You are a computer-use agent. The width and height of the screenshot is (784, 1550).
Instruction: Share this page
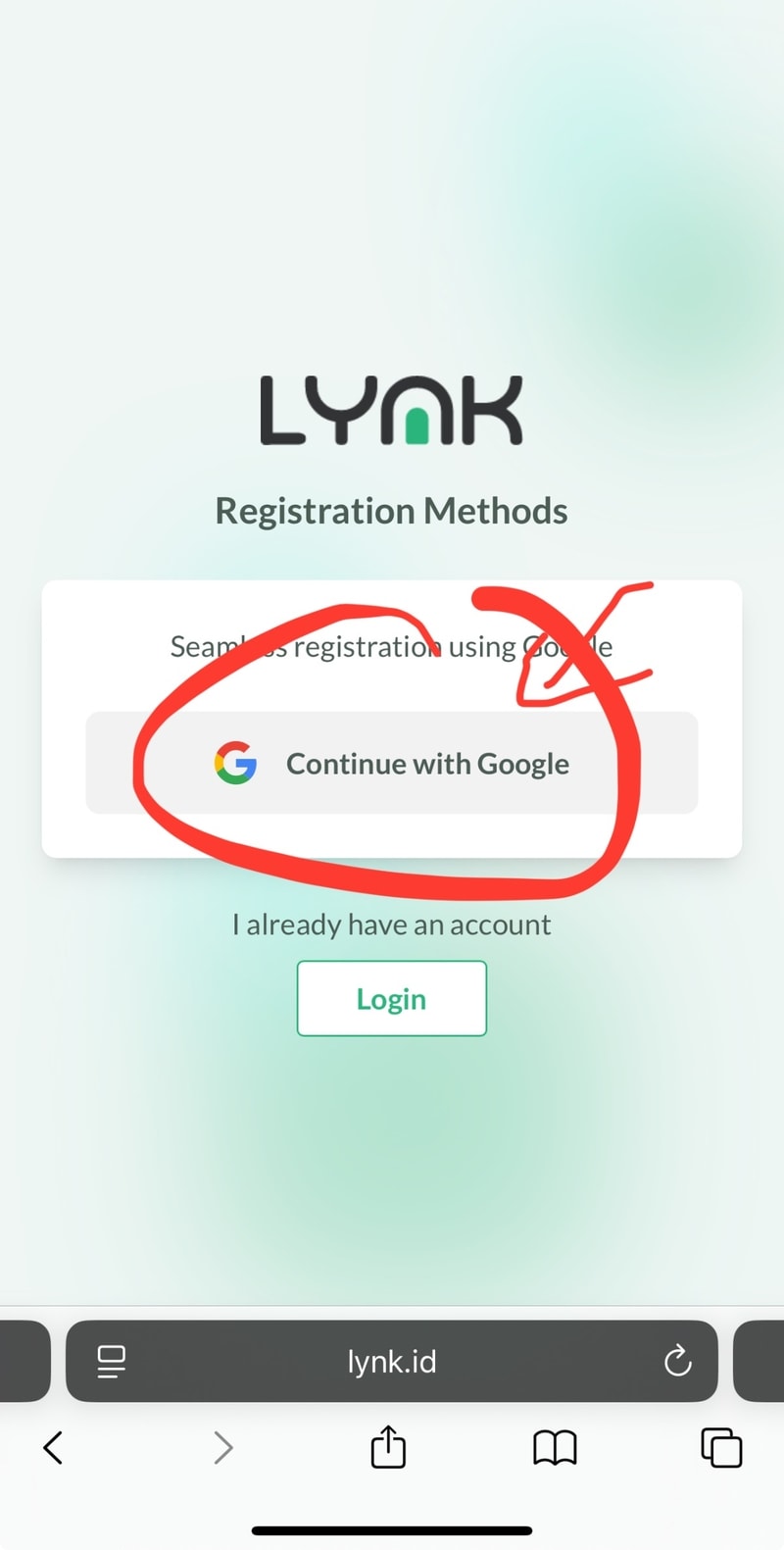pos(388,1447)
